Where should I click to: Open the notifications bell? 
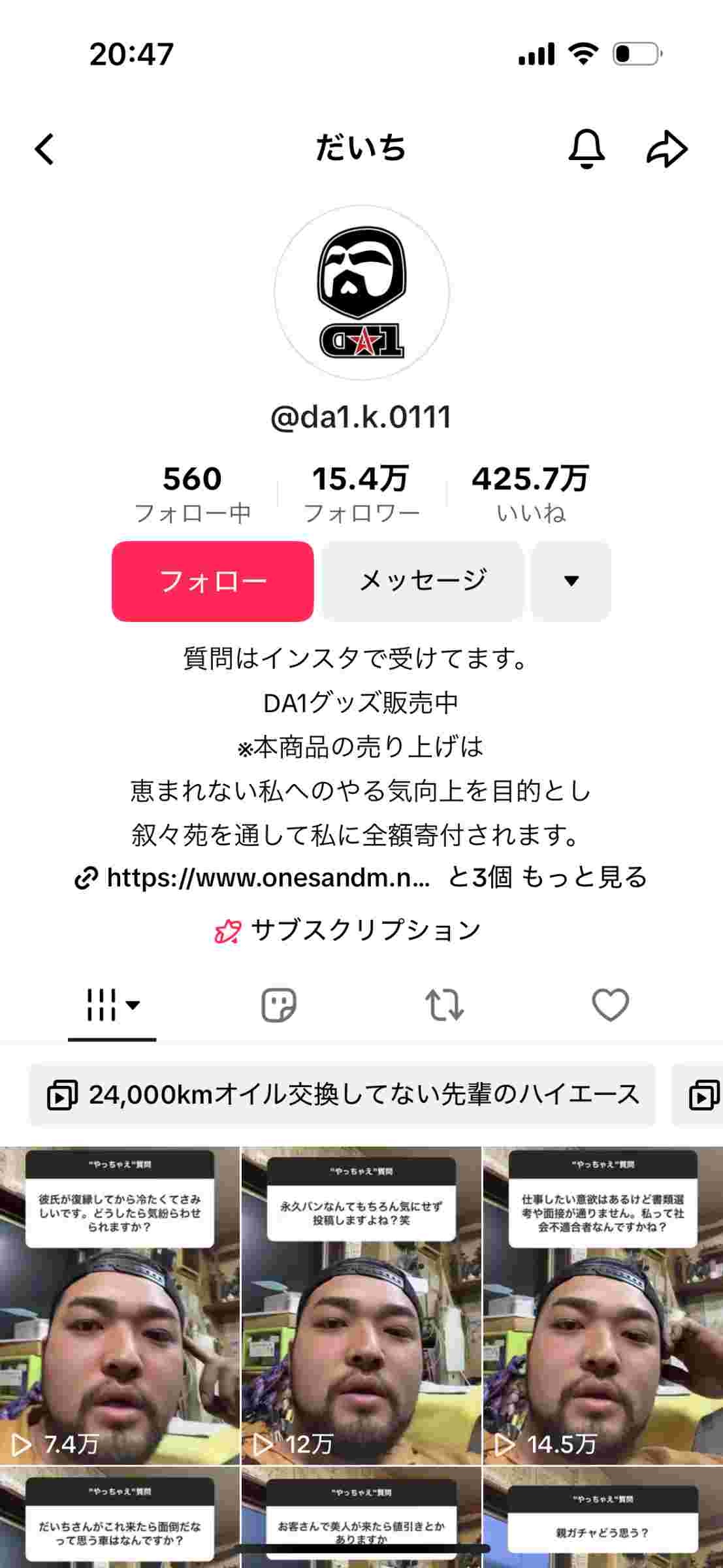click(586, 149)
